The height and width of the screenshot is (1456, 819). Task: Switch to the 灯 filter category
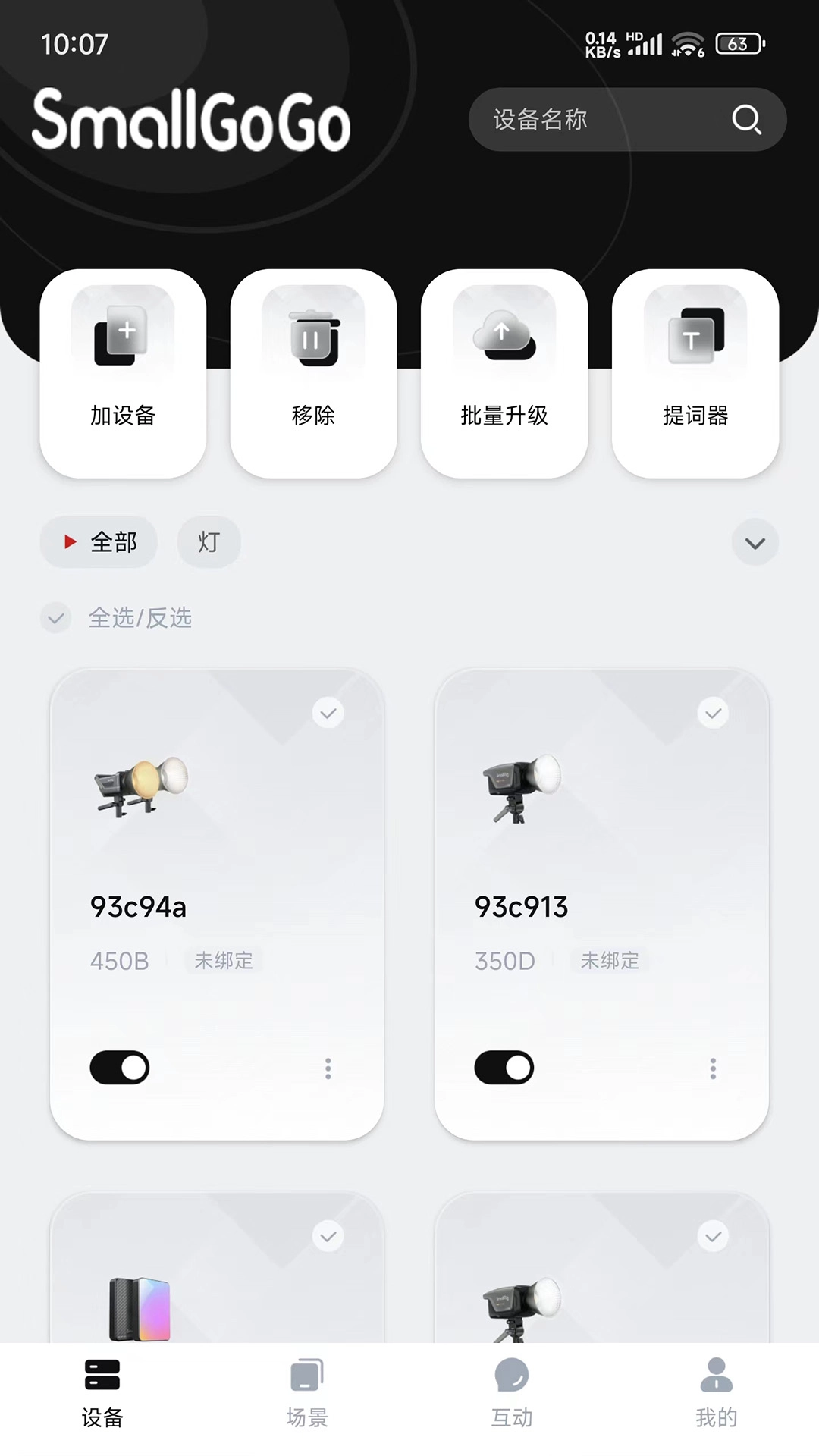click(209, 541)
